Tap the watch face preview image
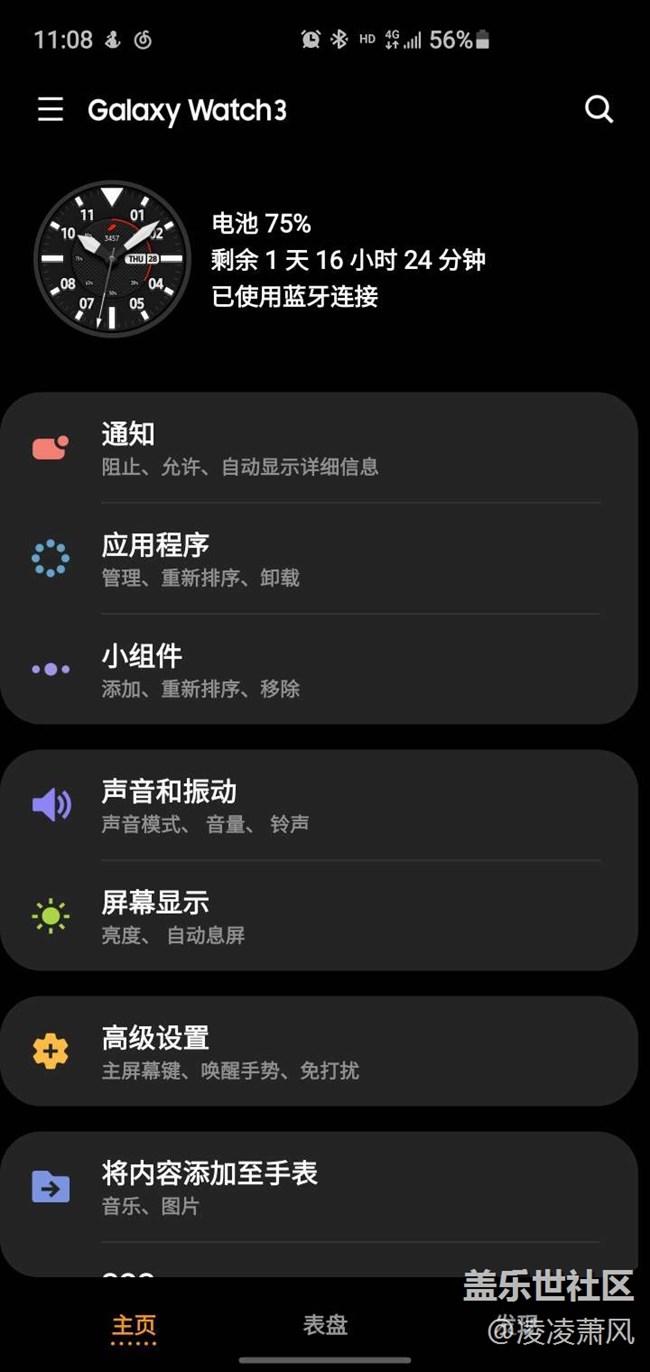Viewport: 650px width, 1372px height. click(x=112, y=259)
